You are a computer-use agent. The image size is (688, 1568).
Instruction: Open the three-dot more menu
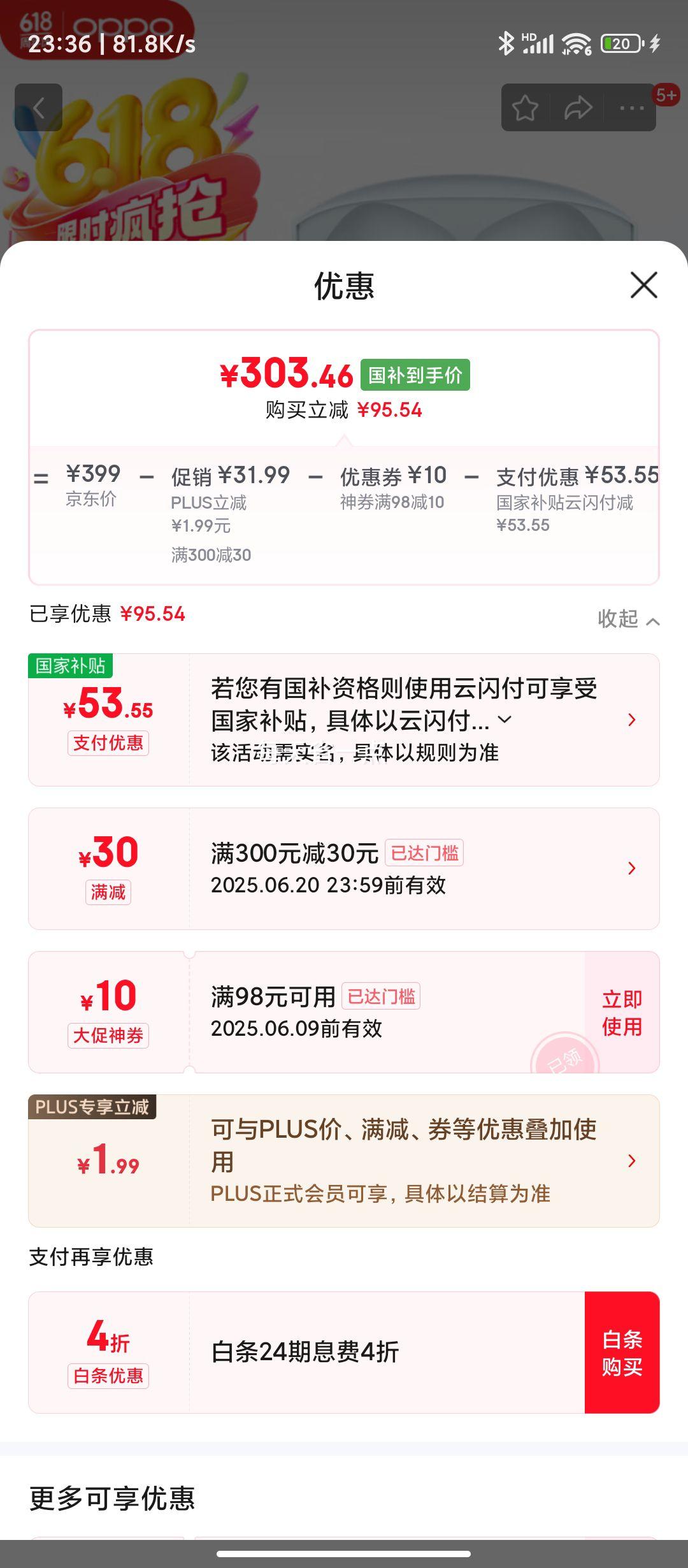click(x=632, y=108)
